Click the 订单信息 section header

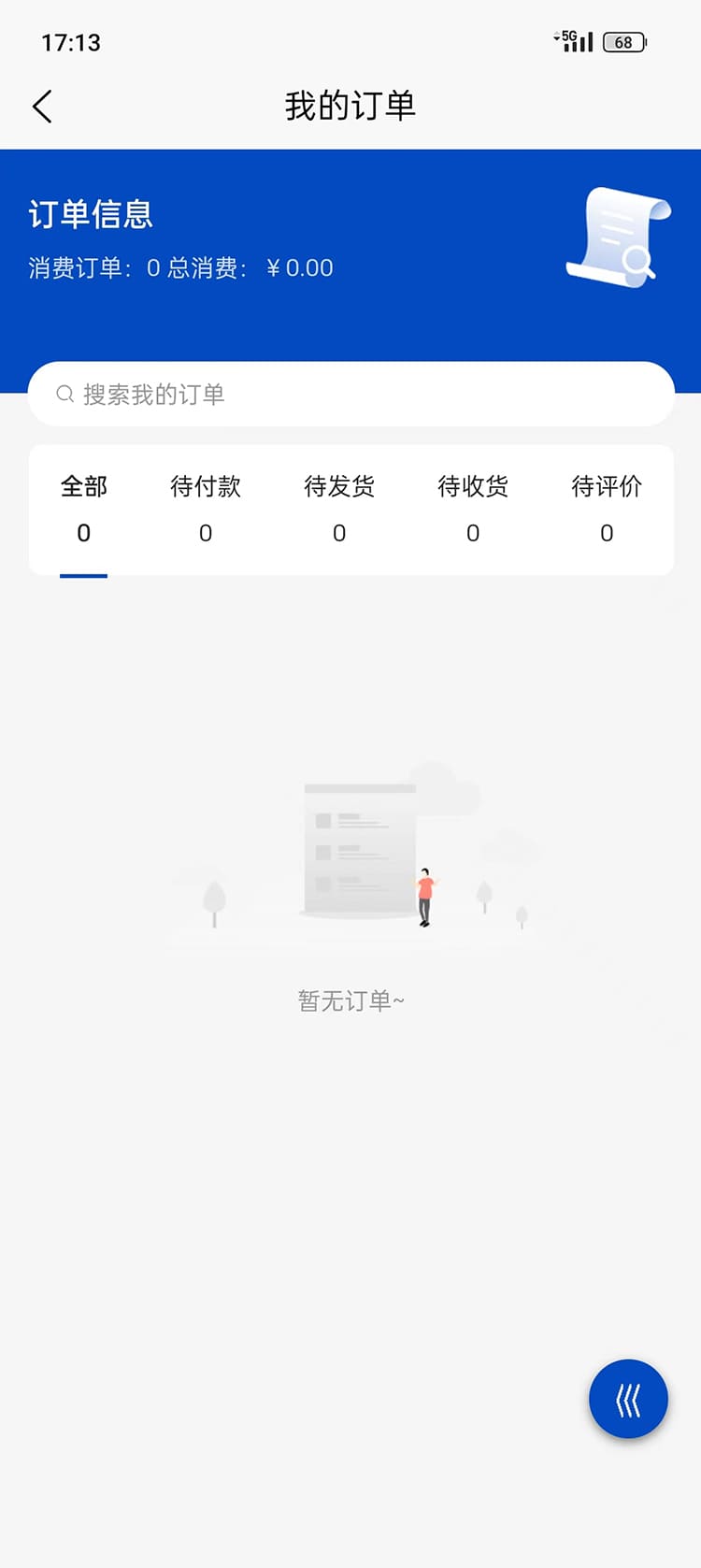click(x=92, y=213)
